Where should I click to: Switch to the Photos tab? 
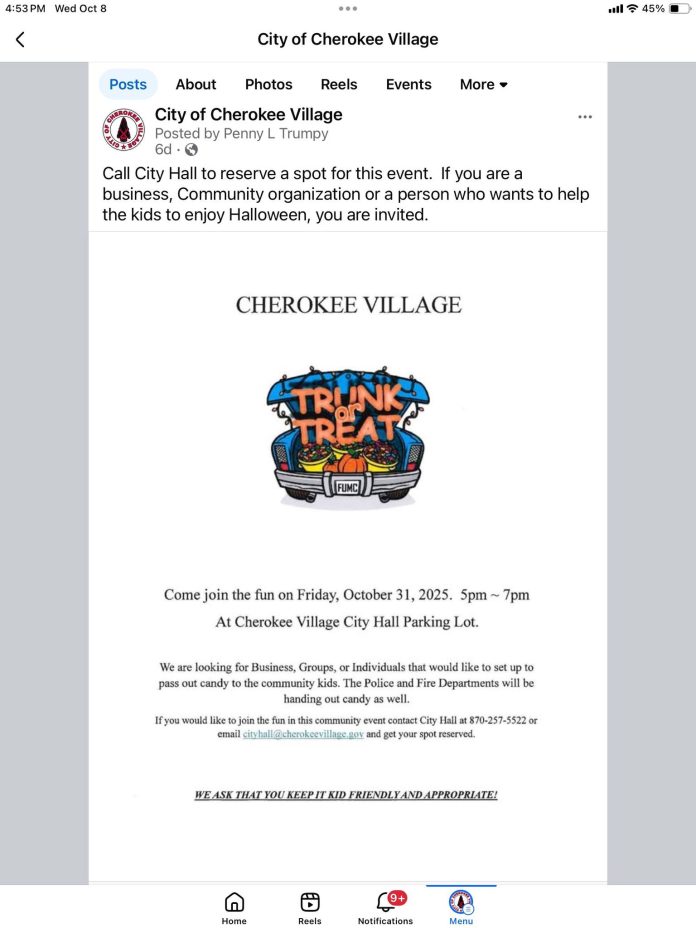click(x=269, y=85)
